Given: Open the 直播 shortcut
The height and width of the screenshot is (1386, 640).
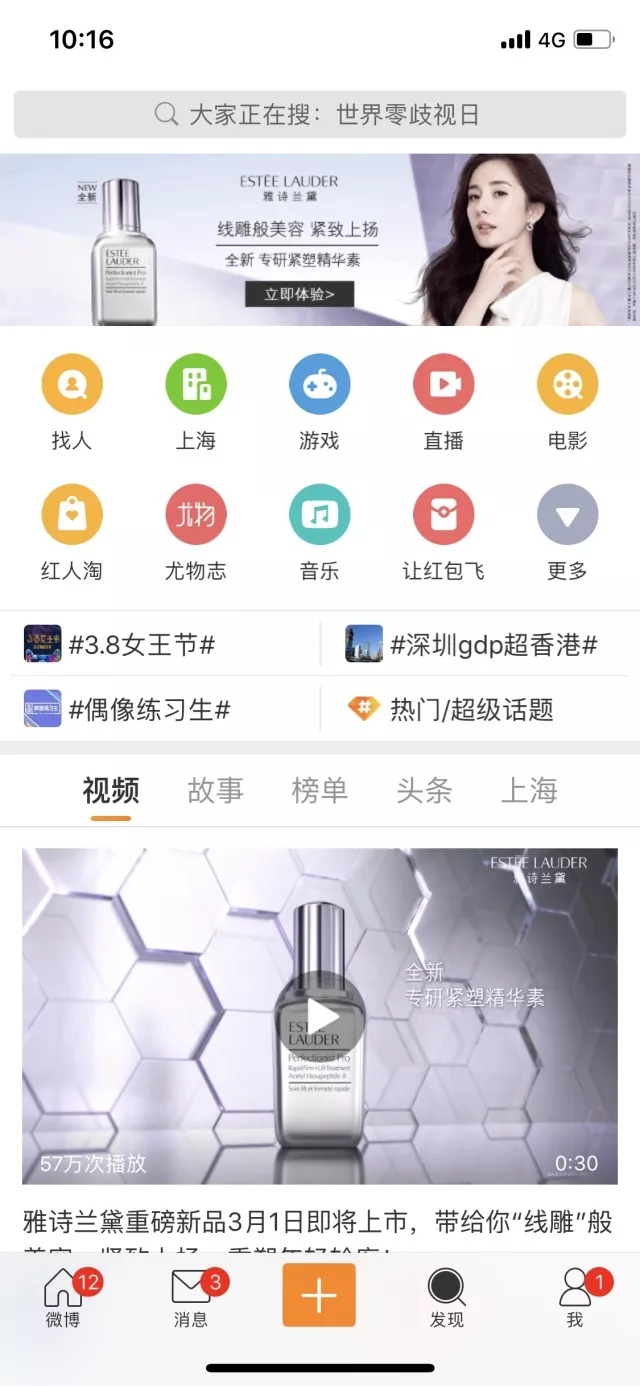Looking at the screenshot, I should (444, 385).
